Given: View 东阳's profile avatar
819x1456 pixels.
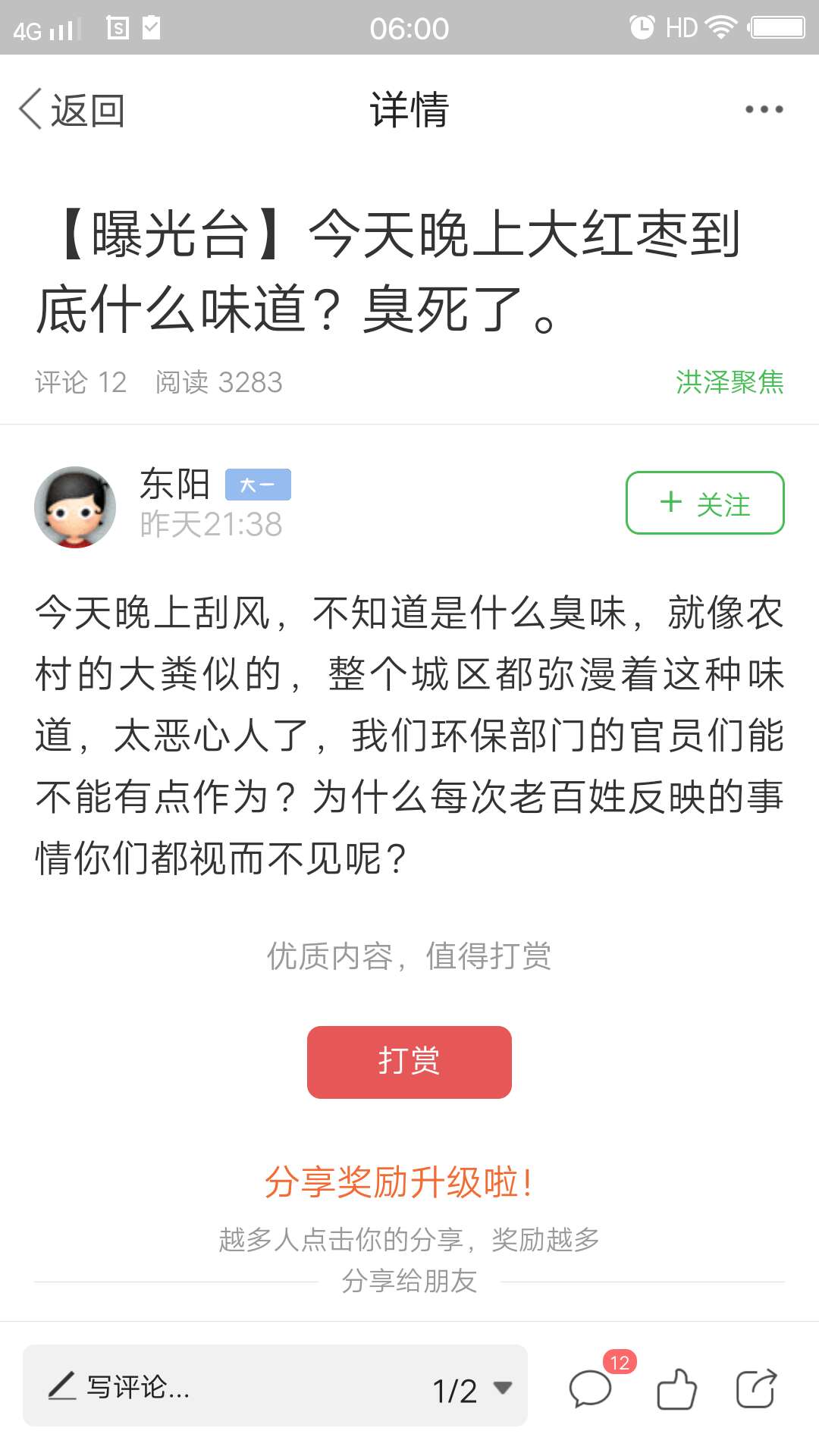Looking at the screenshot, I should (75, 507).
